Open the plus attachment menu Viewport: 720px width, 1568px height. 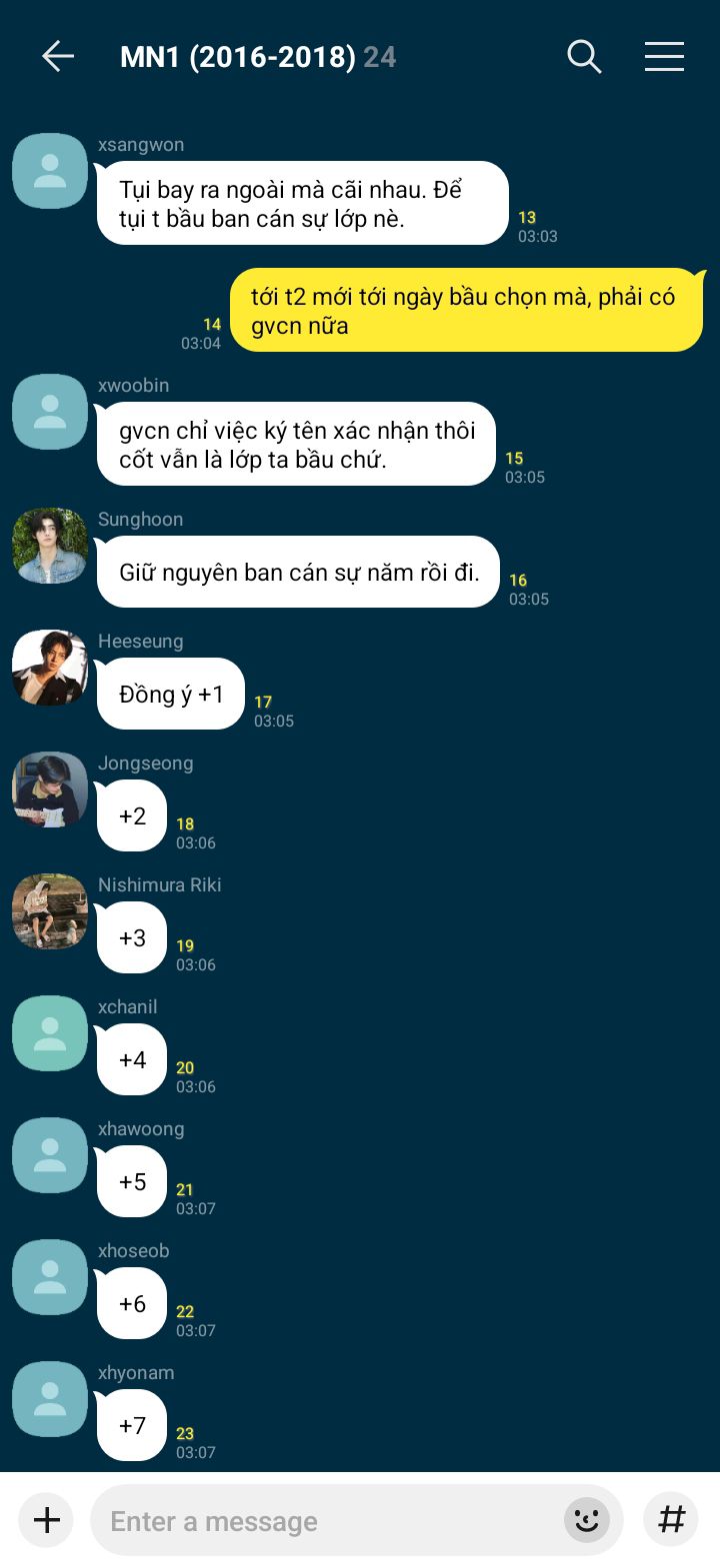pyautogui.click(x=47, y=1520)
